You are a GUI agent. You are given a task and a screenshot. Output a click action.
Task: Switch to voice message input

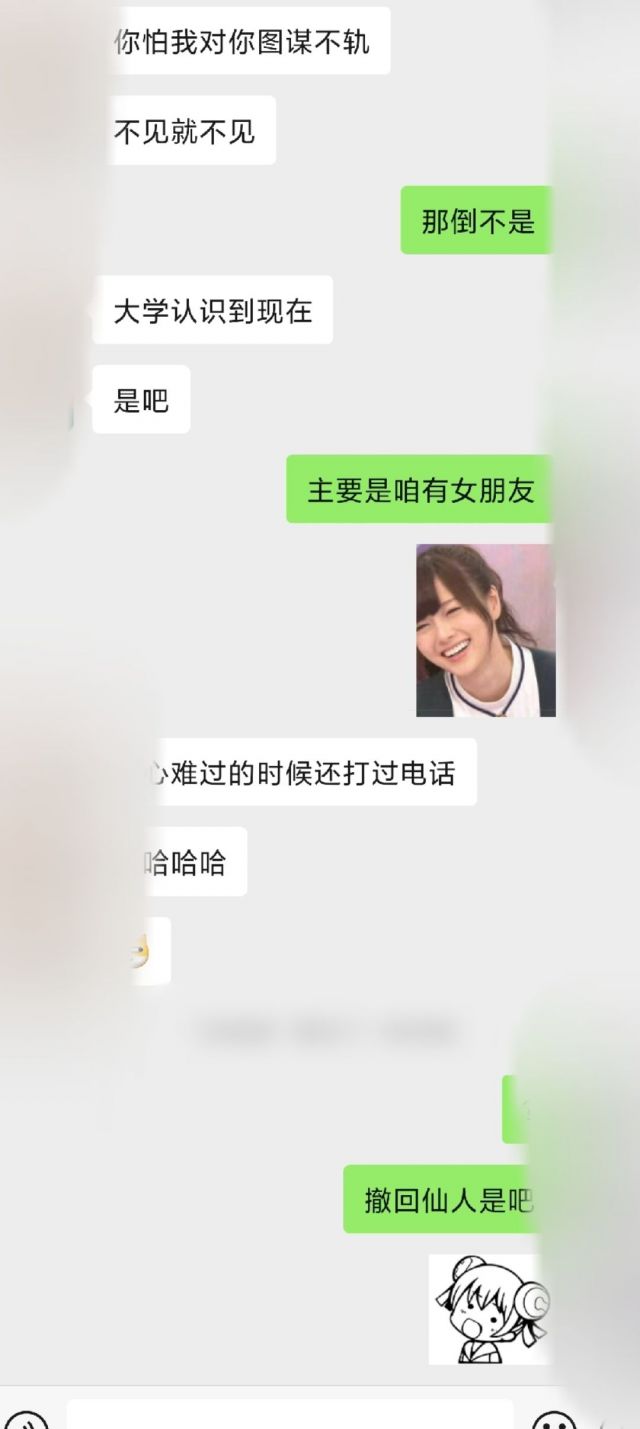25,1422
